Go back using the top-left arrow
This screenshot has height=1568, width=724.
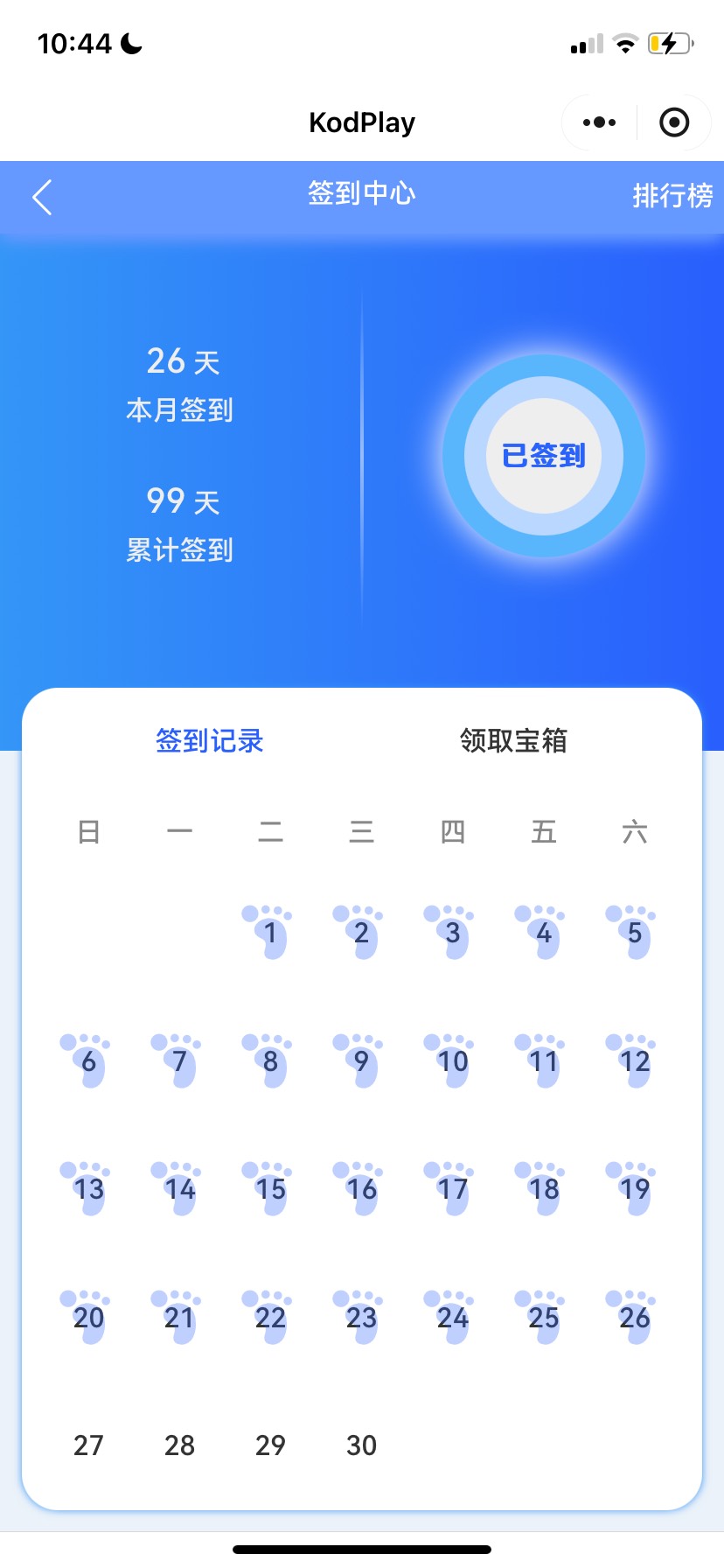coord(42,197)
